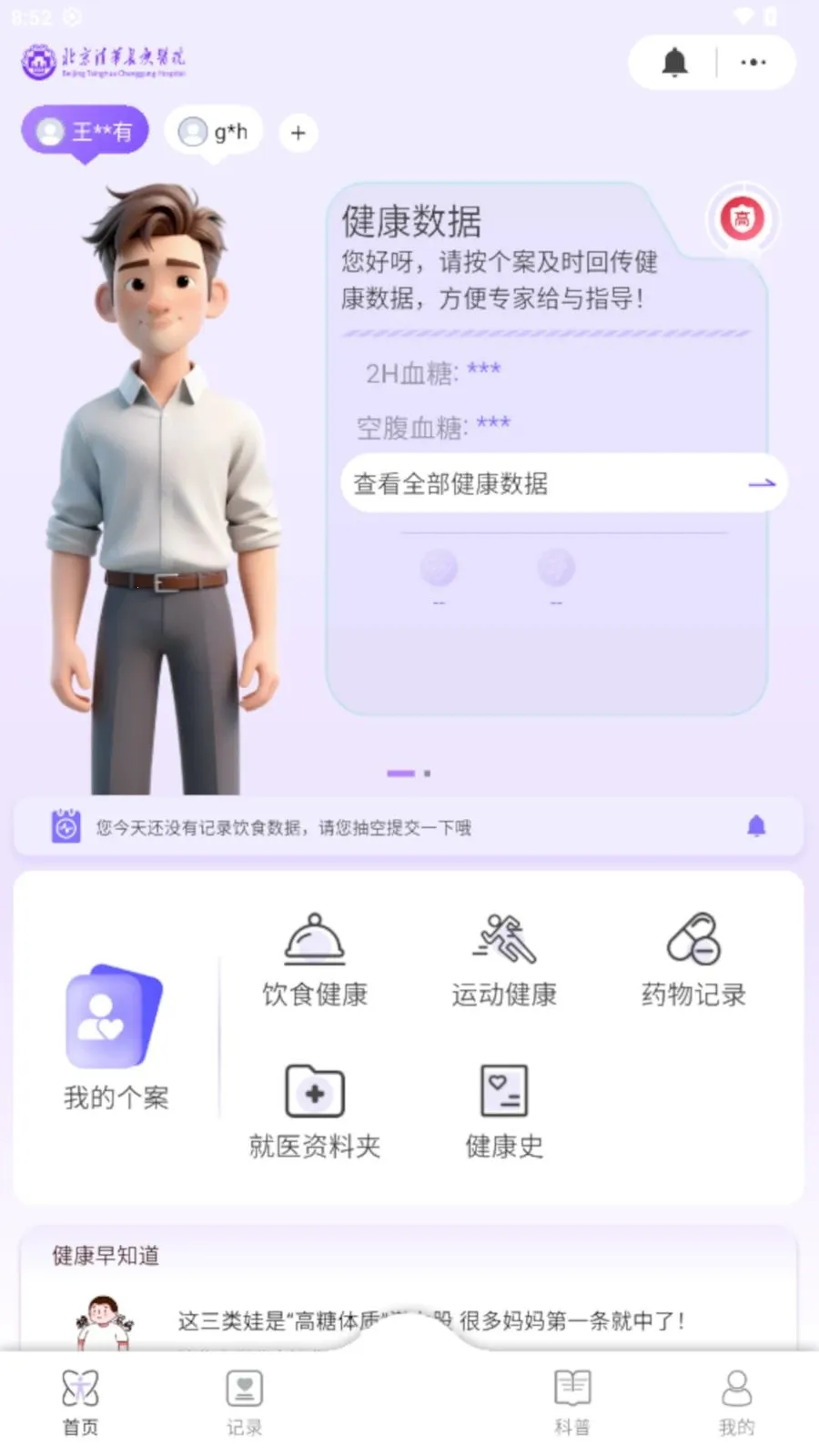Click the red 高 badge on health data card

coord(743,219)
